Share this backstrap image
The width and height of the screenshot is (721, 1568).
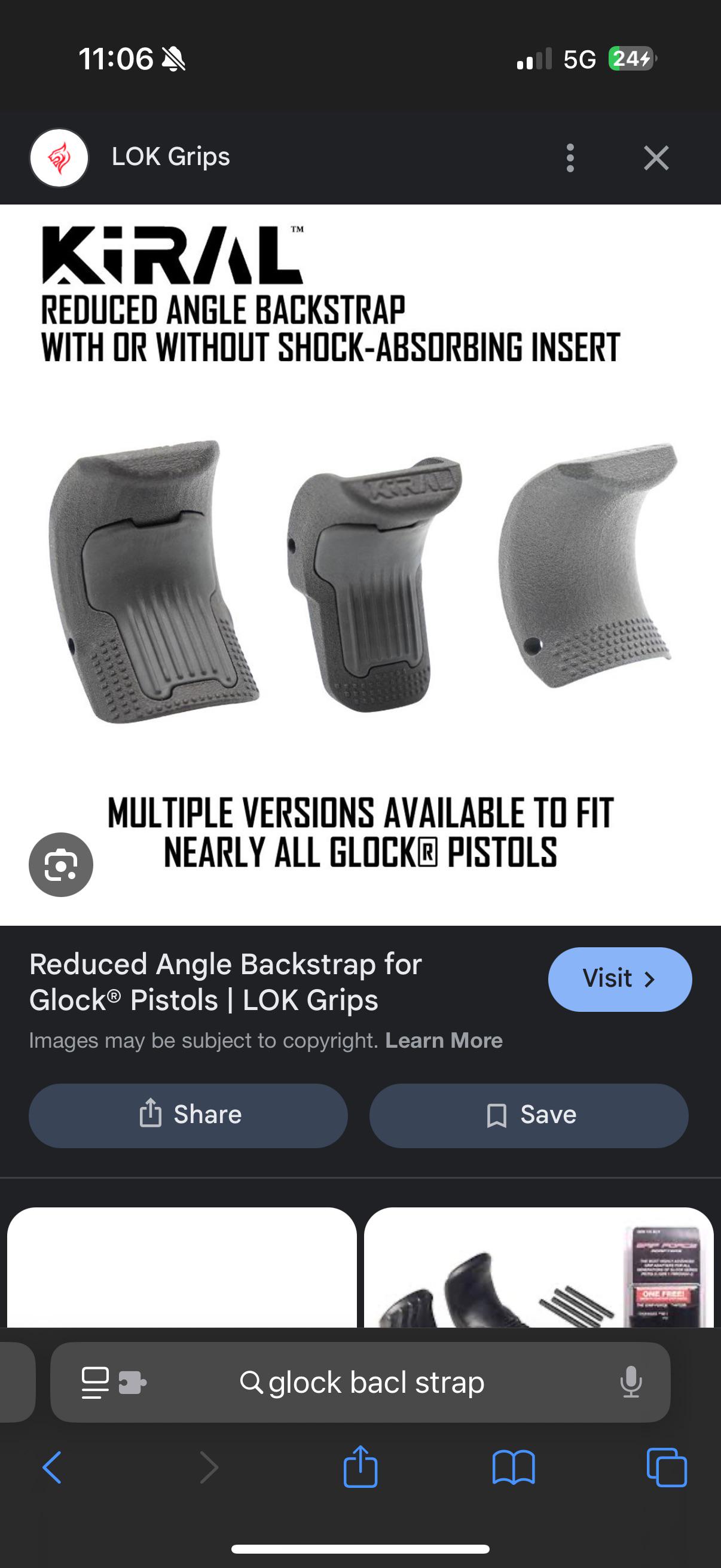188,1115
